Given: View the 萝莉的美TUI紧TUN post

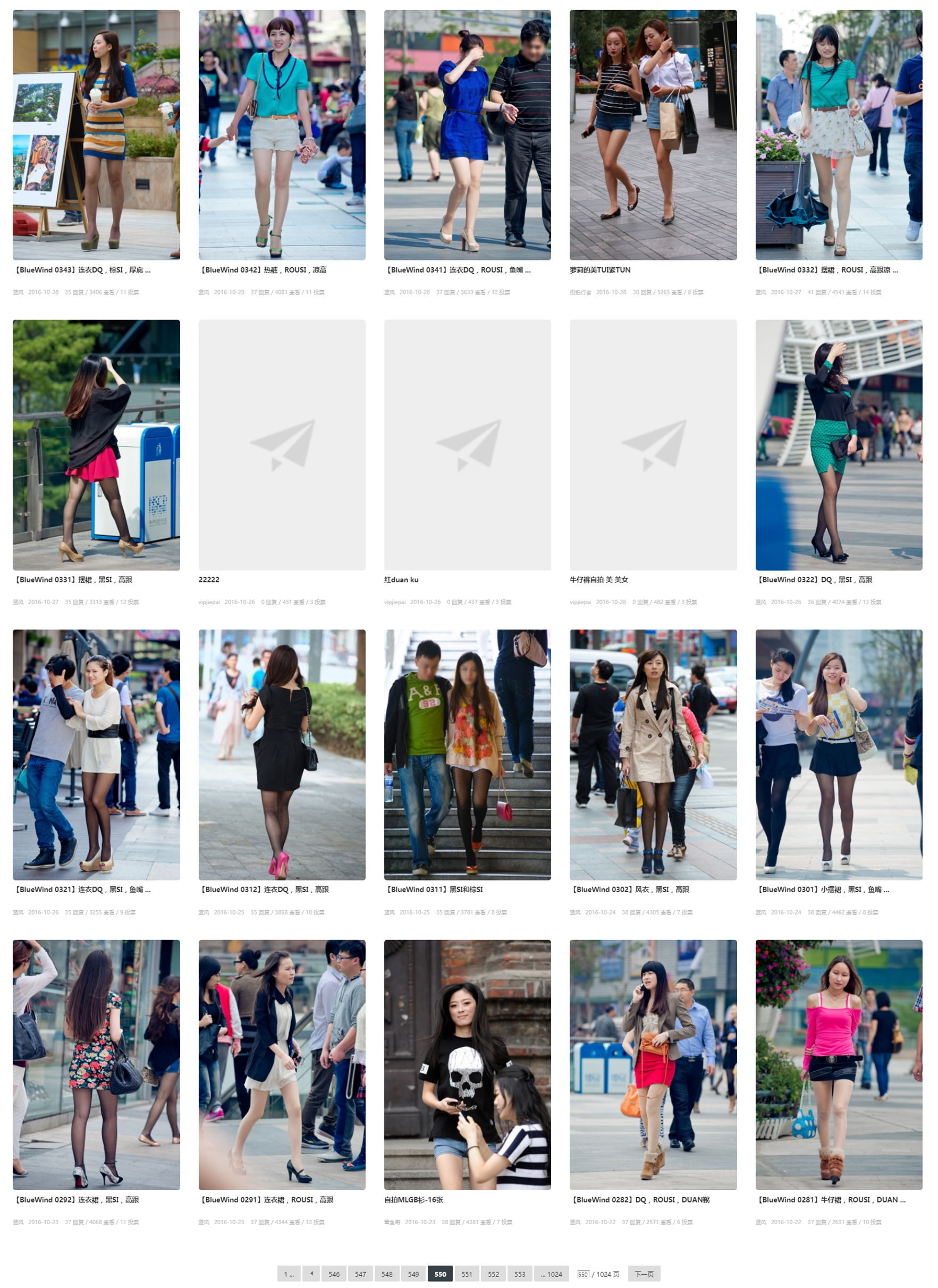Looking at the screenshot, I should click(x=600, y=270).
